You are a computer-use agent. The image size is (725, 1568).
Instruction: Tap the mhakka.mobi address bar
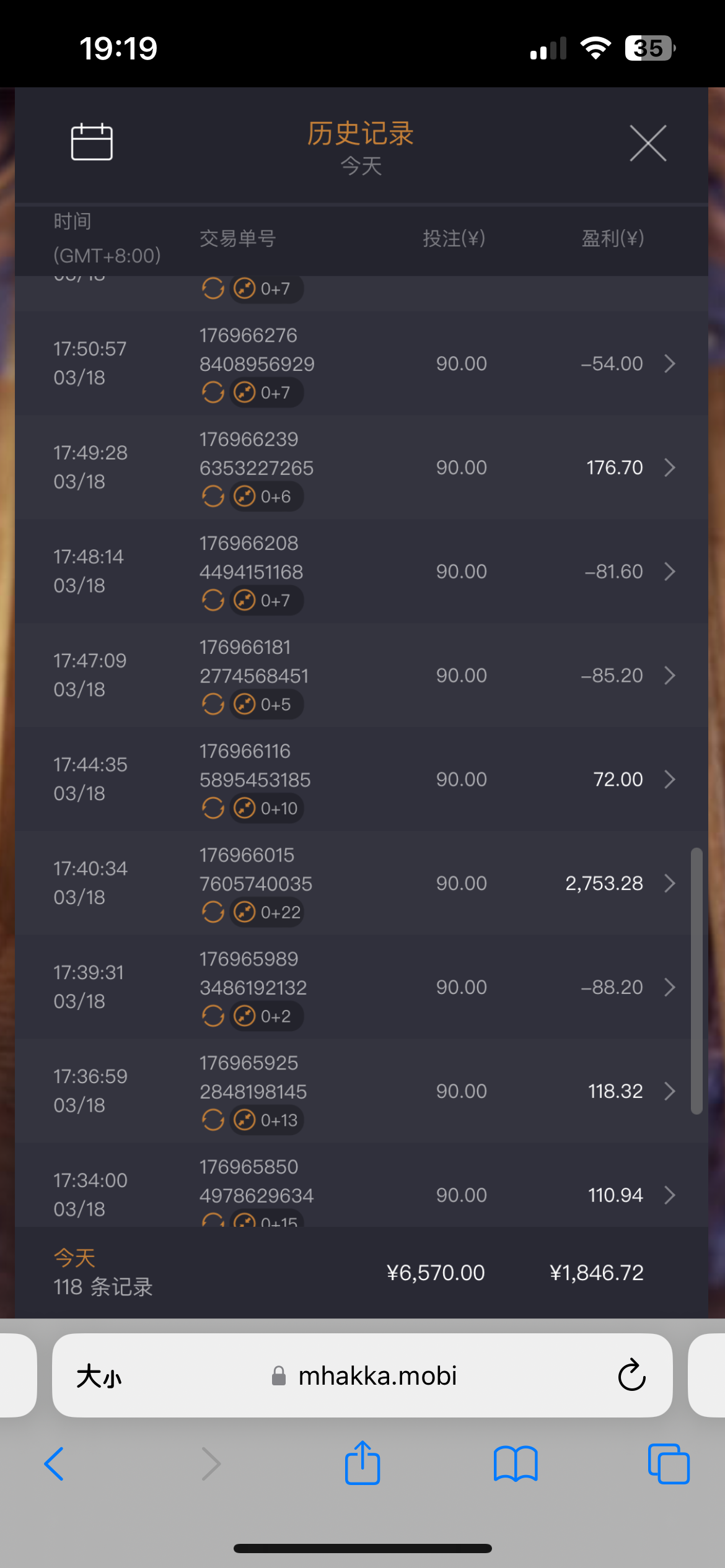point(377,1376)
